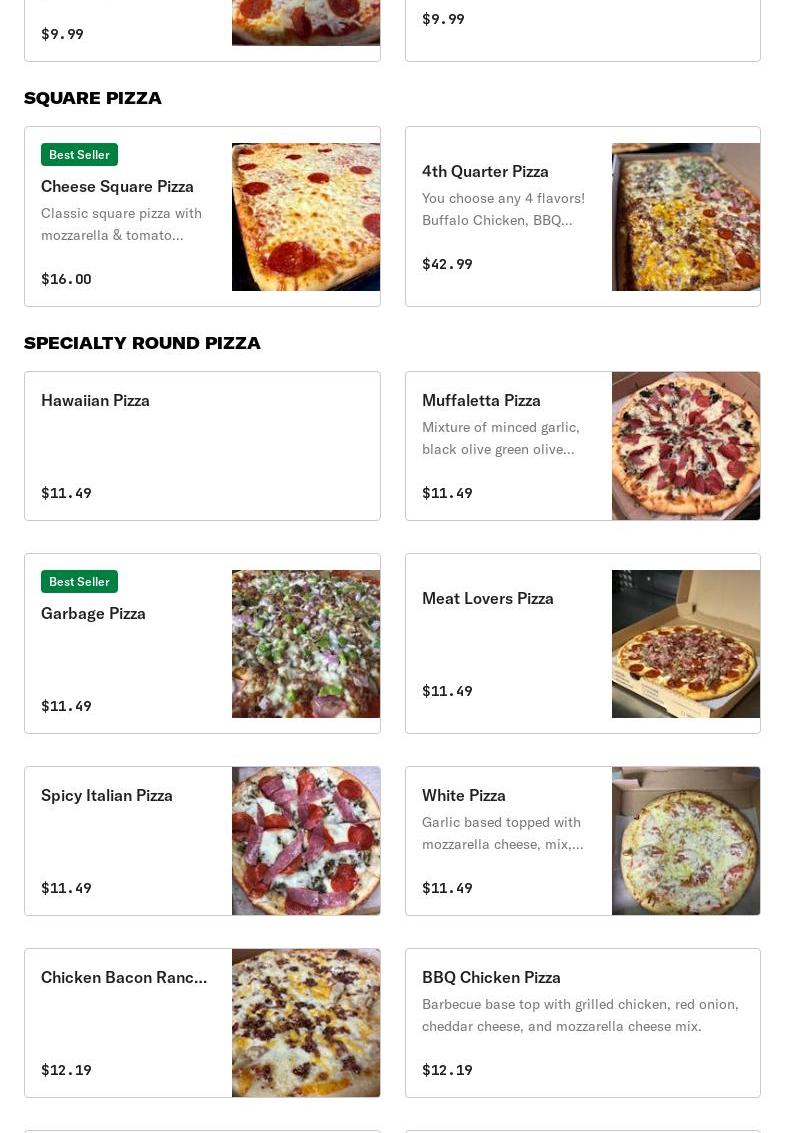Open the Meat Lovers Pizza card
785x1133 pixels.
click(582, 643)
